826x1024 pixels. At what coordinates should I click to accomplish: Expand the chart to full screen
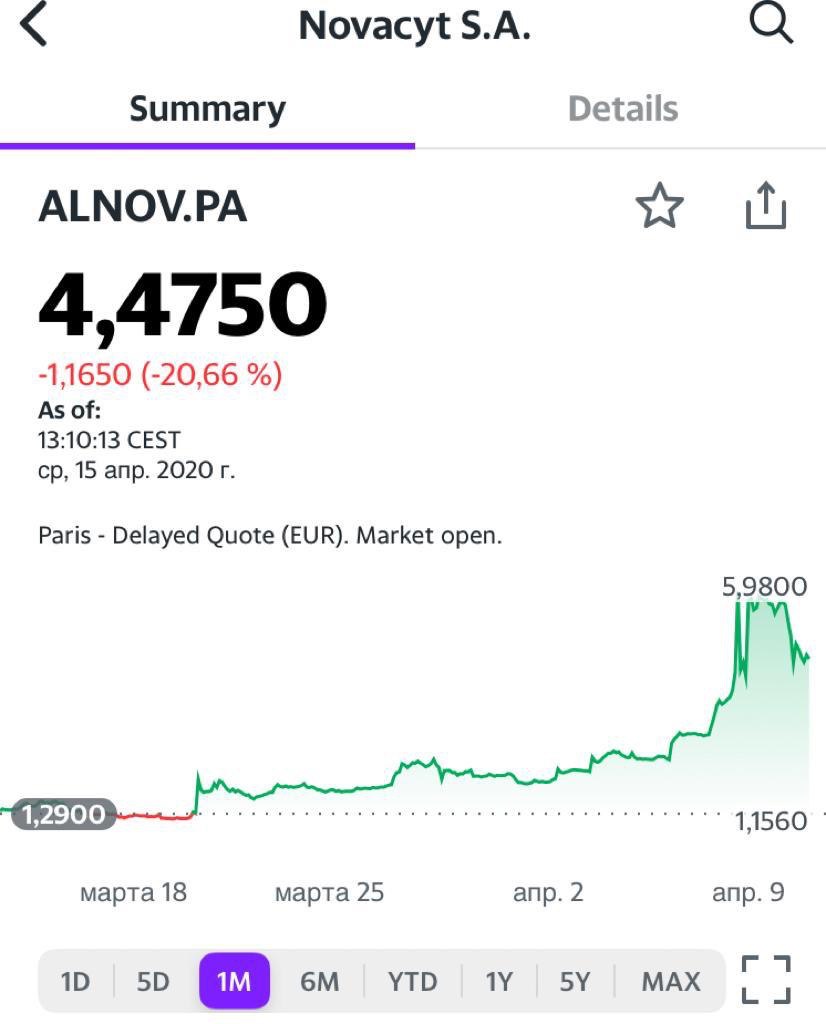coord(767,980)
